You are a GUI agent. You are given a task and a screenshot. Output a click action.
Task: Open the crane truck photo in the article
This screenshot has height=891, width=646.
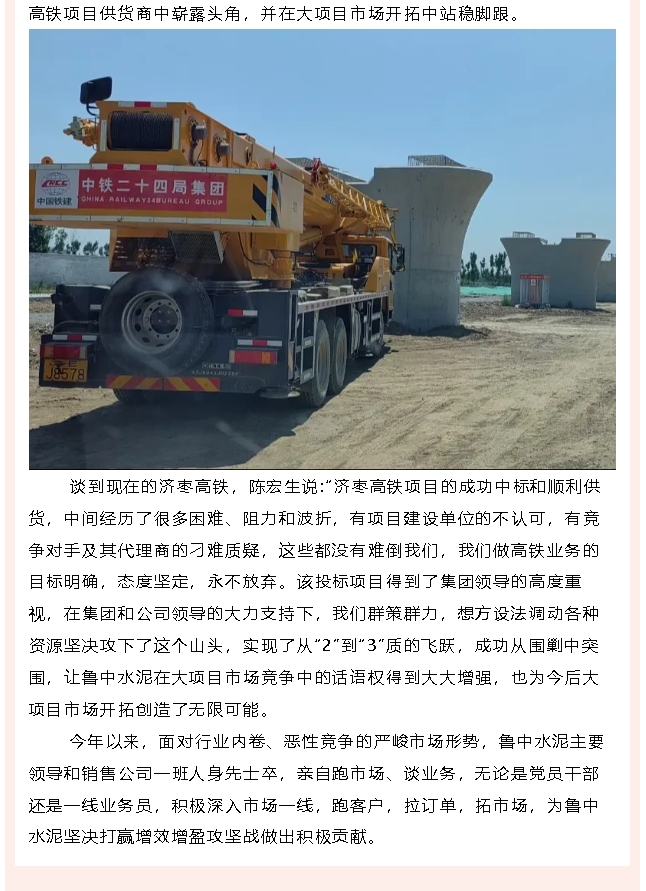pos(322,249)
